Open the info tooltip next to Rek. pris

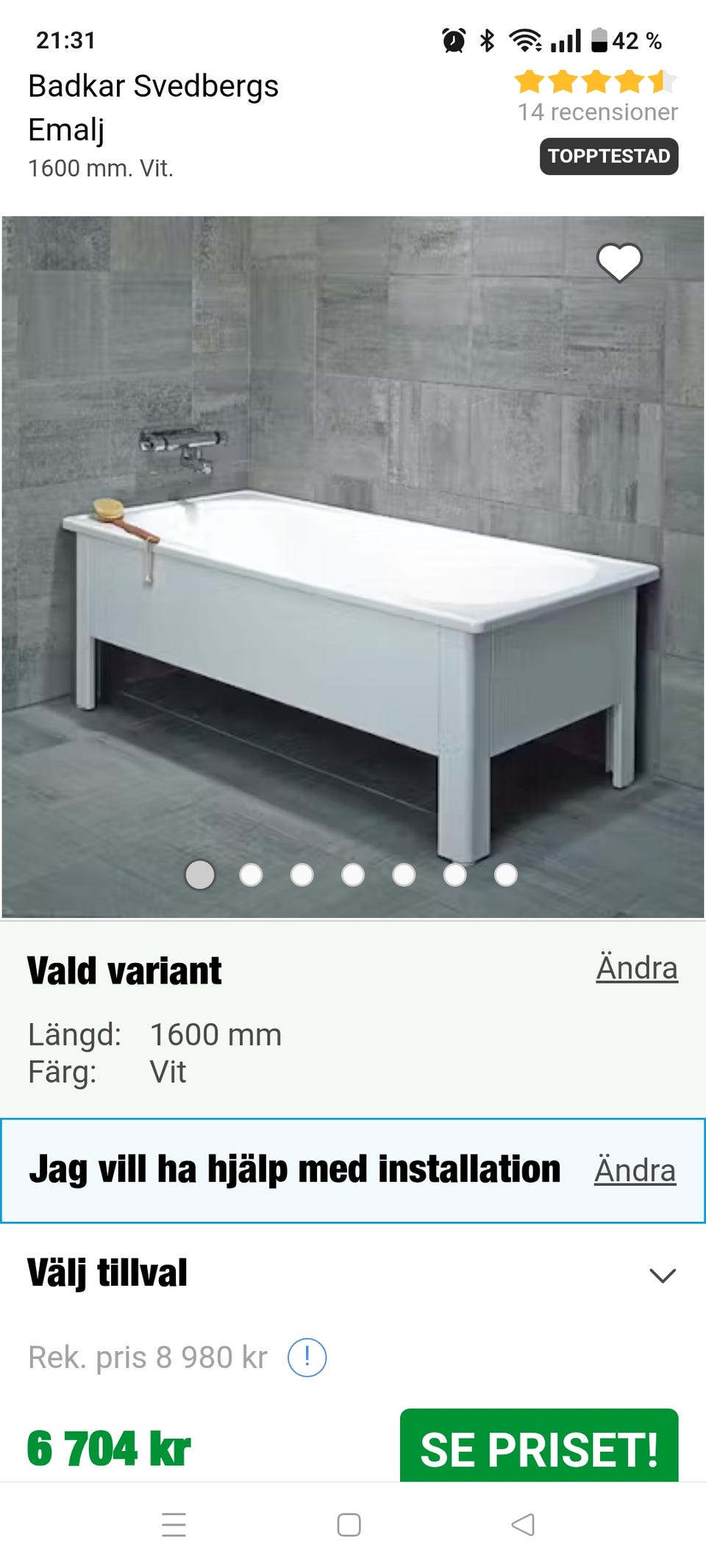309,1357
